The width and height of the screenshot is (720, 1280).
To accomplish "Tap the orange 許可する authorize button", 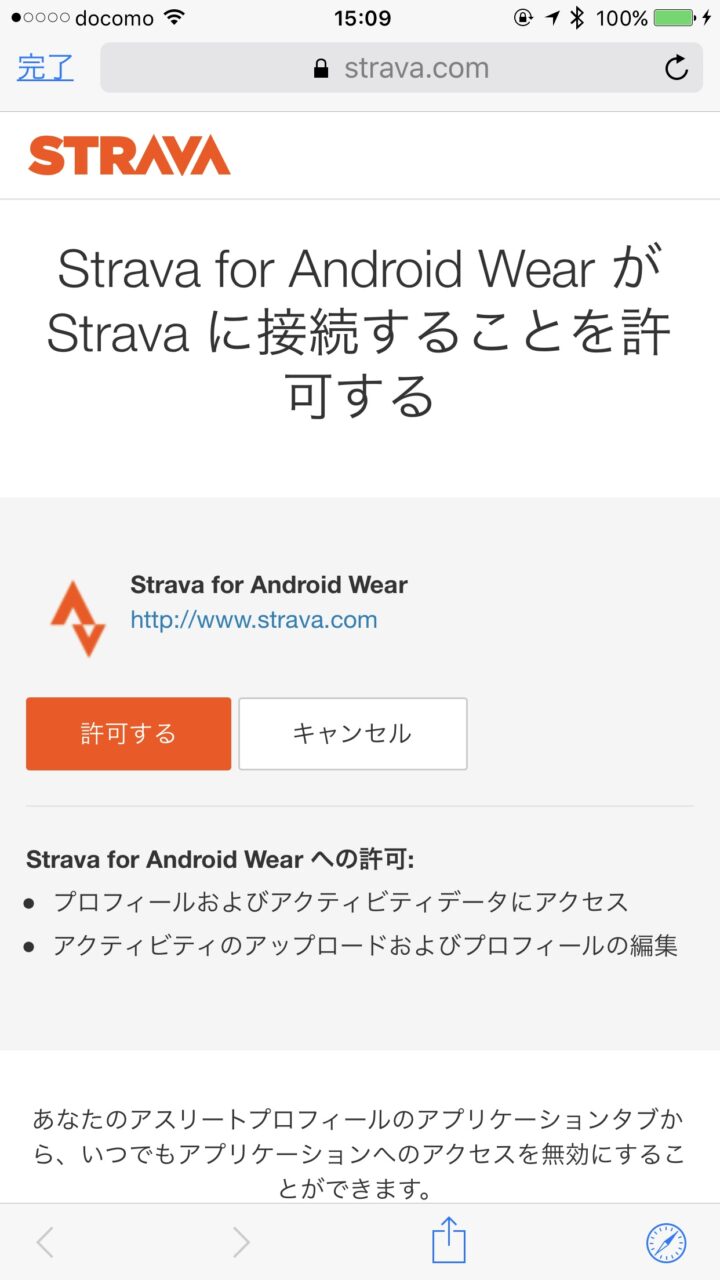I will pyautogui.click(x=128, y=733).
